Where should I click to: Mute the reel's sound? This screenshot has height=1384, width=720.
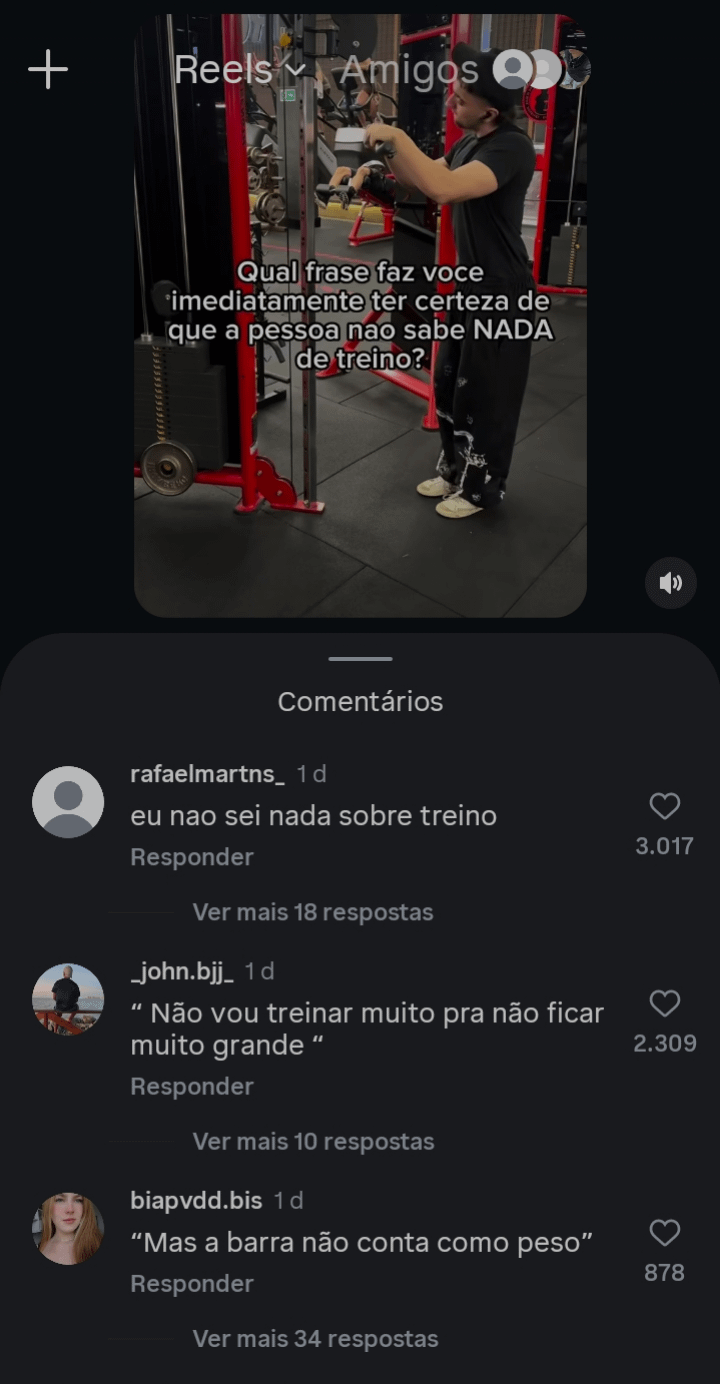[x=670, y=583]
